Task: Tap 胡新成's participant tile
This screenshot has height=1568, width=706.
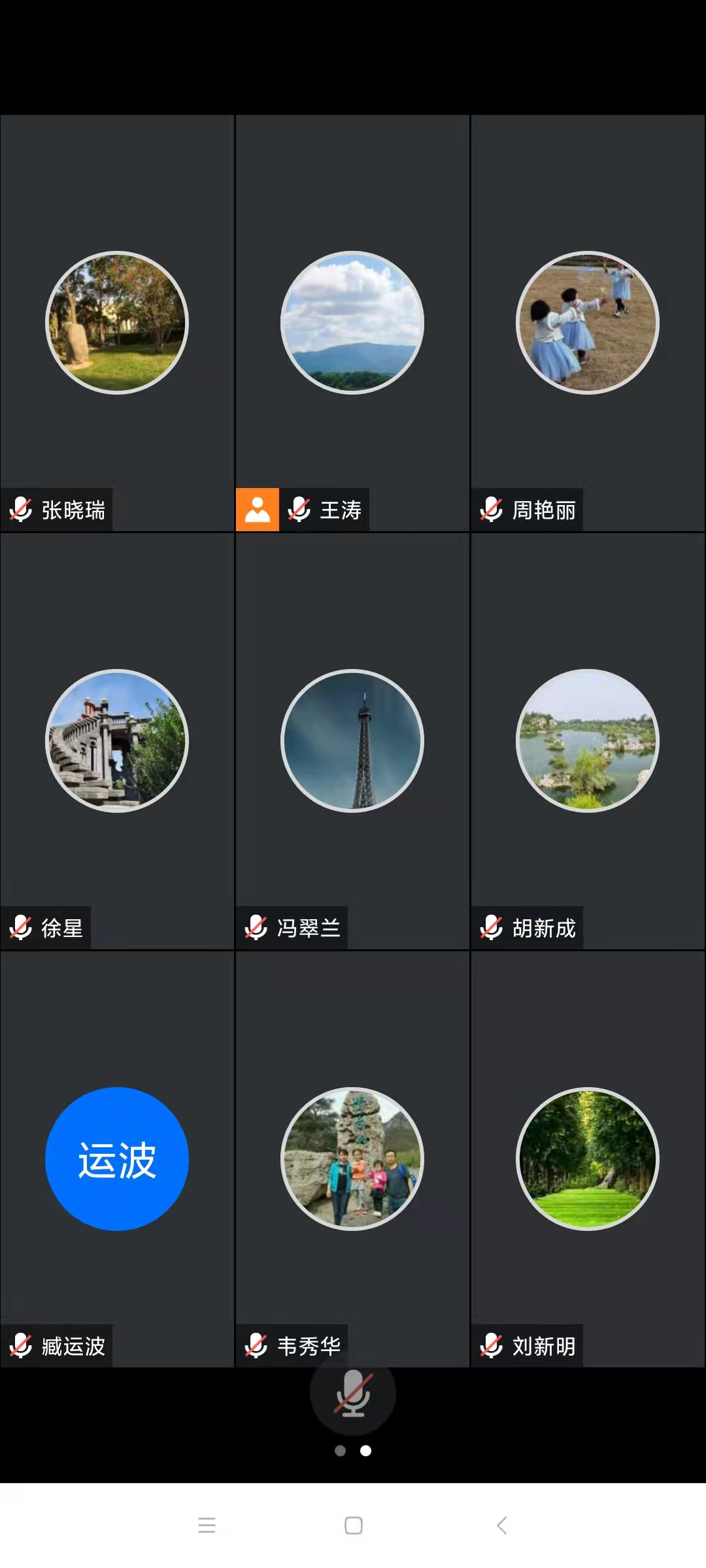Action: pyautogui.click(x=588, y=741)
